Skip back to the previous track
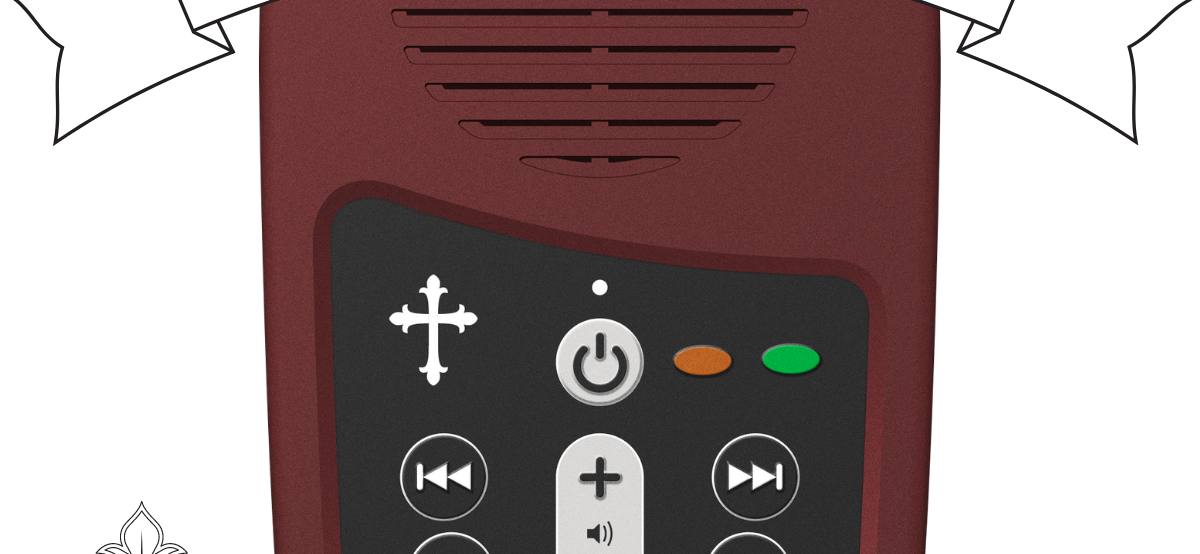 444,478
